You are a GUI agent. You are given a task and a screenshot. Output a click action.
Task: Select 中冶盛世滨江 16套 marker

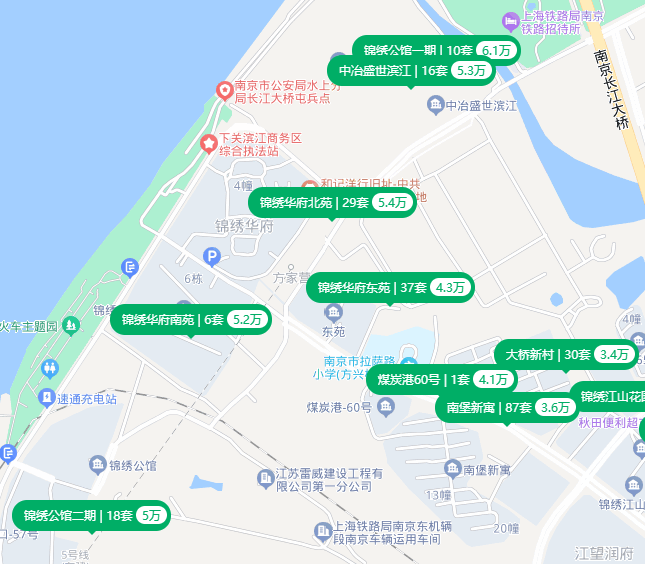point(412,71)
